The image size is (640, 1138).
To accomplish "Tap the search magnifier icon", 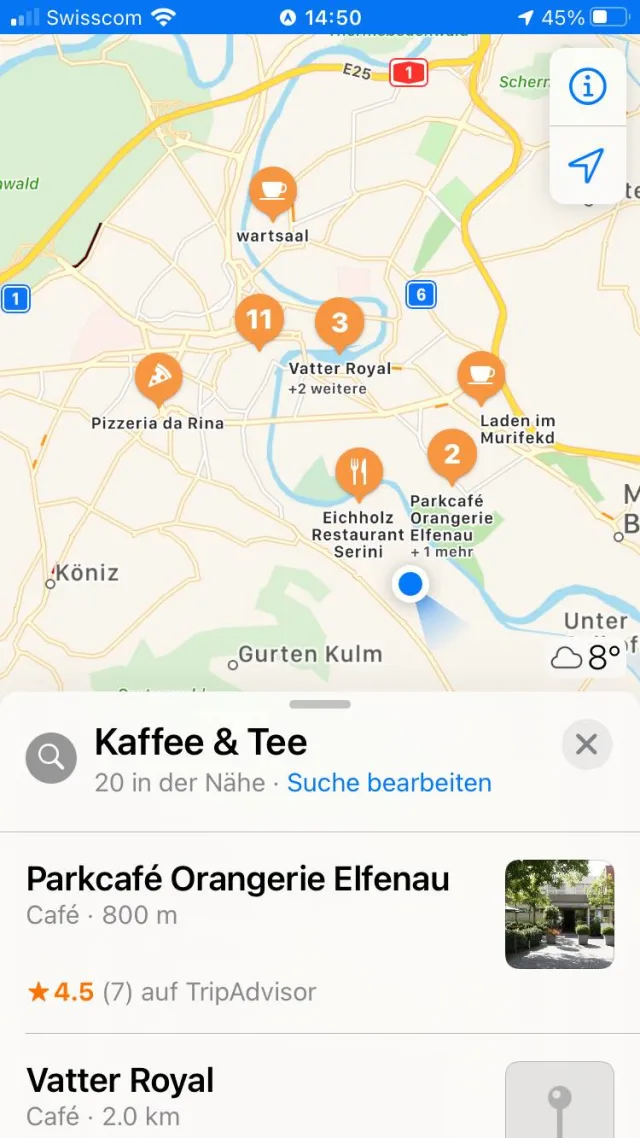I will click(51, 758).
